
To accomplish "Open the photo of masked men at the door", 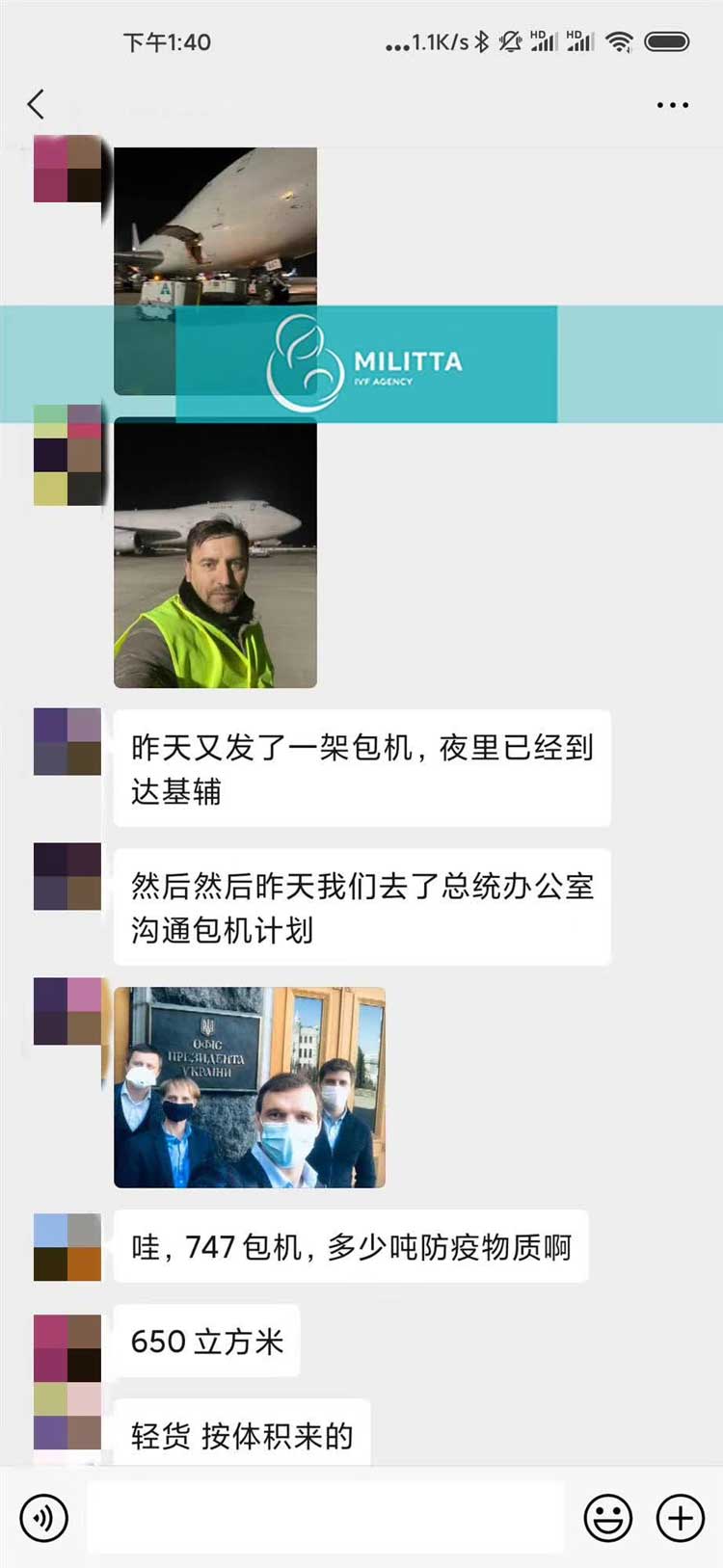I will (249, 1087).
